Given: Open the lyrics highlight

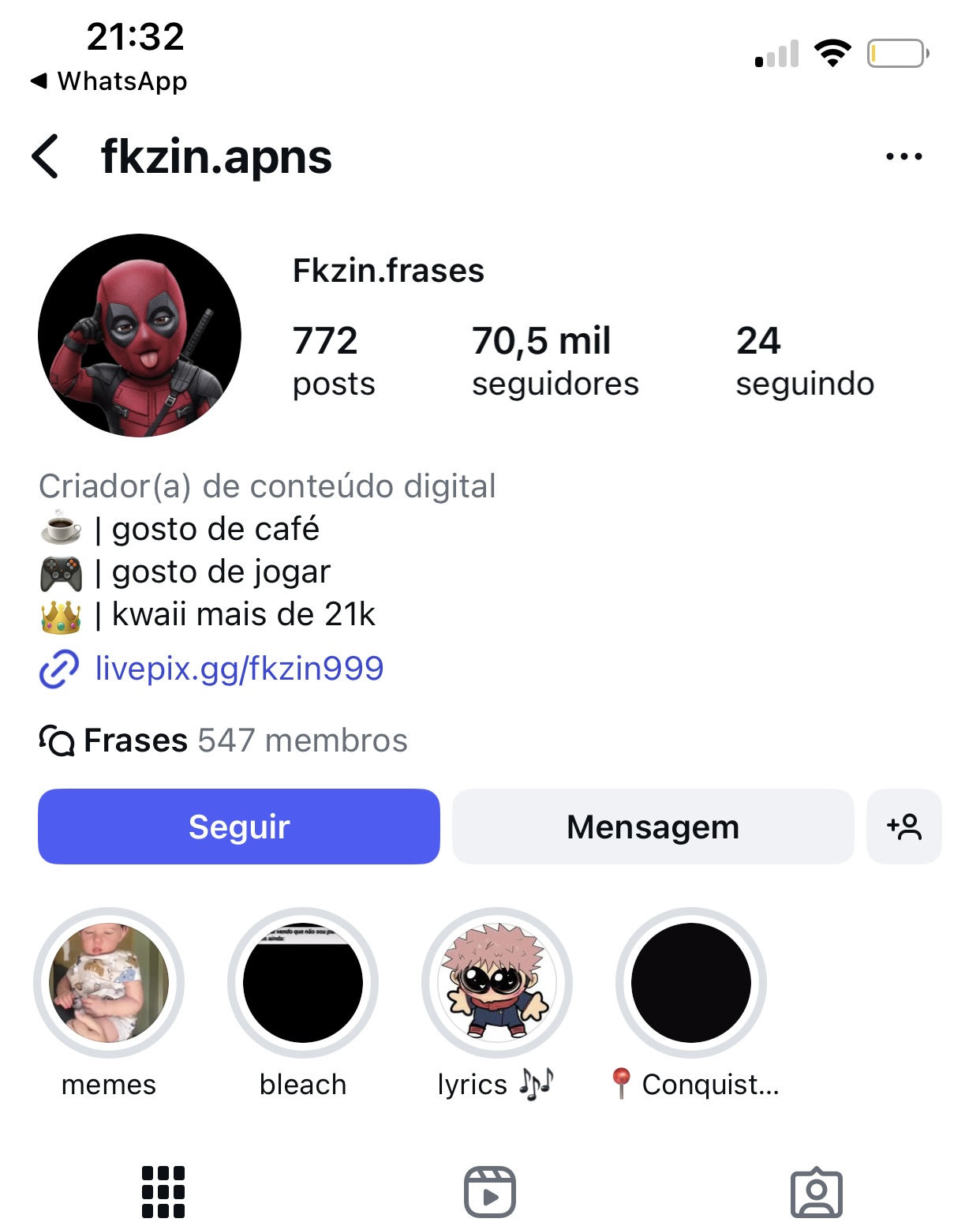Looking at the screenshot, I should pos(497,983).
